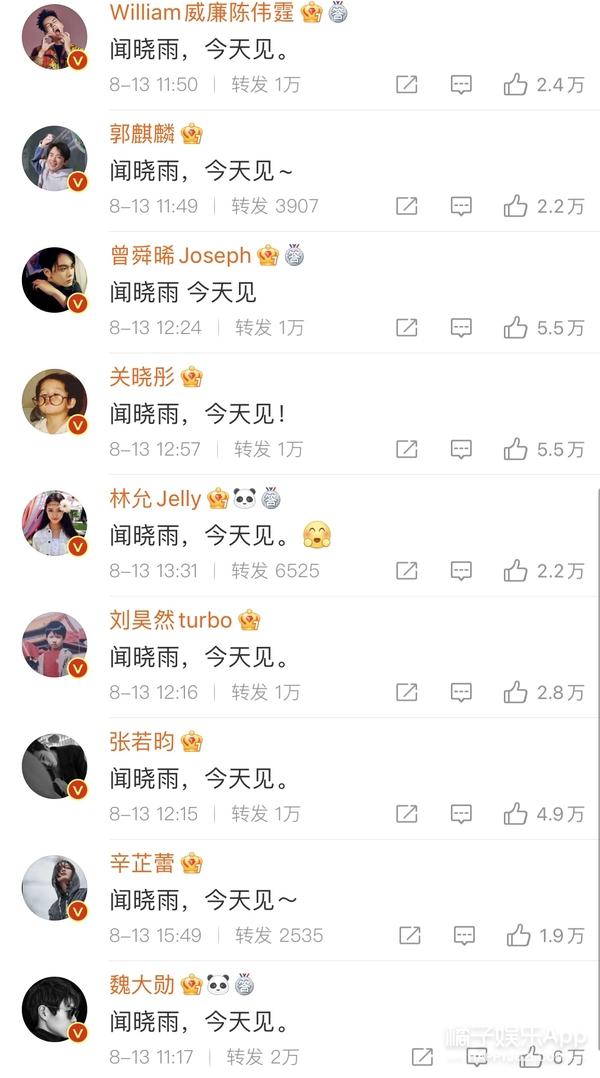600x1078 pixels.
Task: Open William威廉陈伟霆's profile avatar
Action: (x=55, y=36)
